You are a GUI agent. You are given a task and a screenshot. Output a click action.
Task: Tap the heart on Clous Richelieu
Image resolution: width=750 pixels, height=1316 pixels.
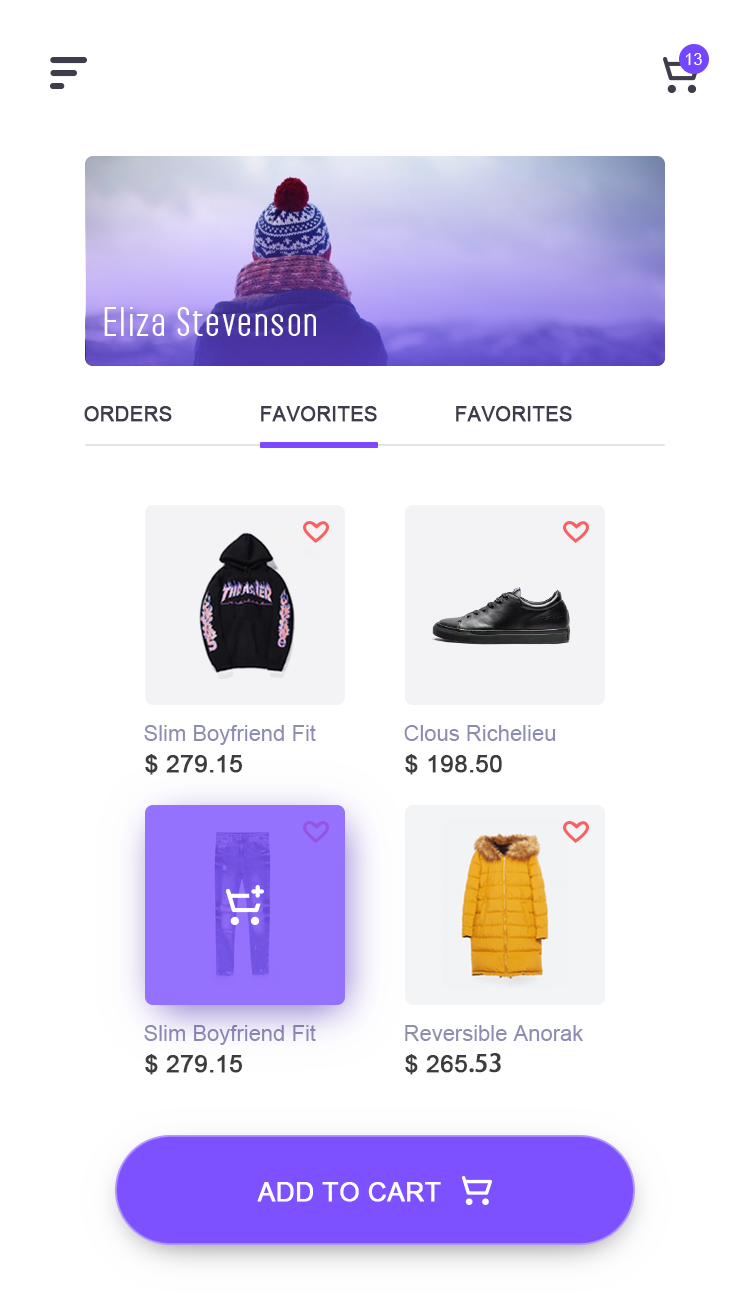point(576,532)
